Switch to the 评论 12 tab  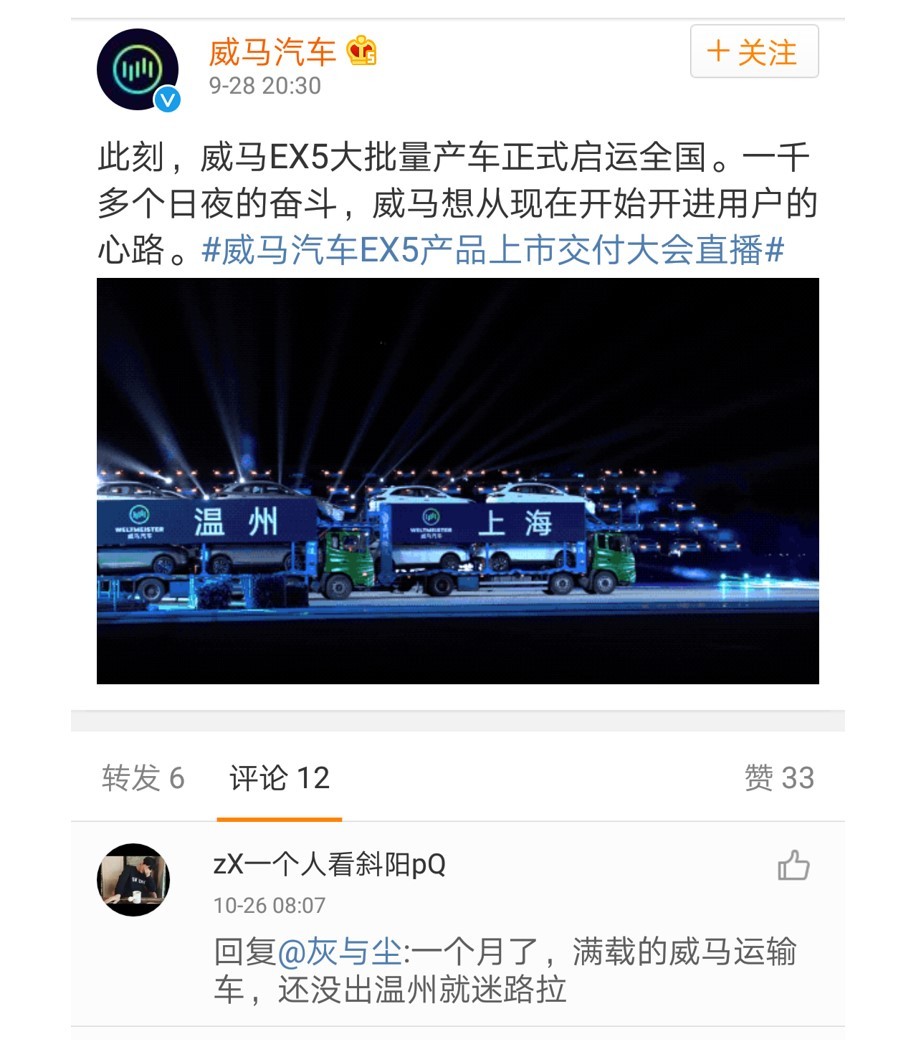(279, 778)
